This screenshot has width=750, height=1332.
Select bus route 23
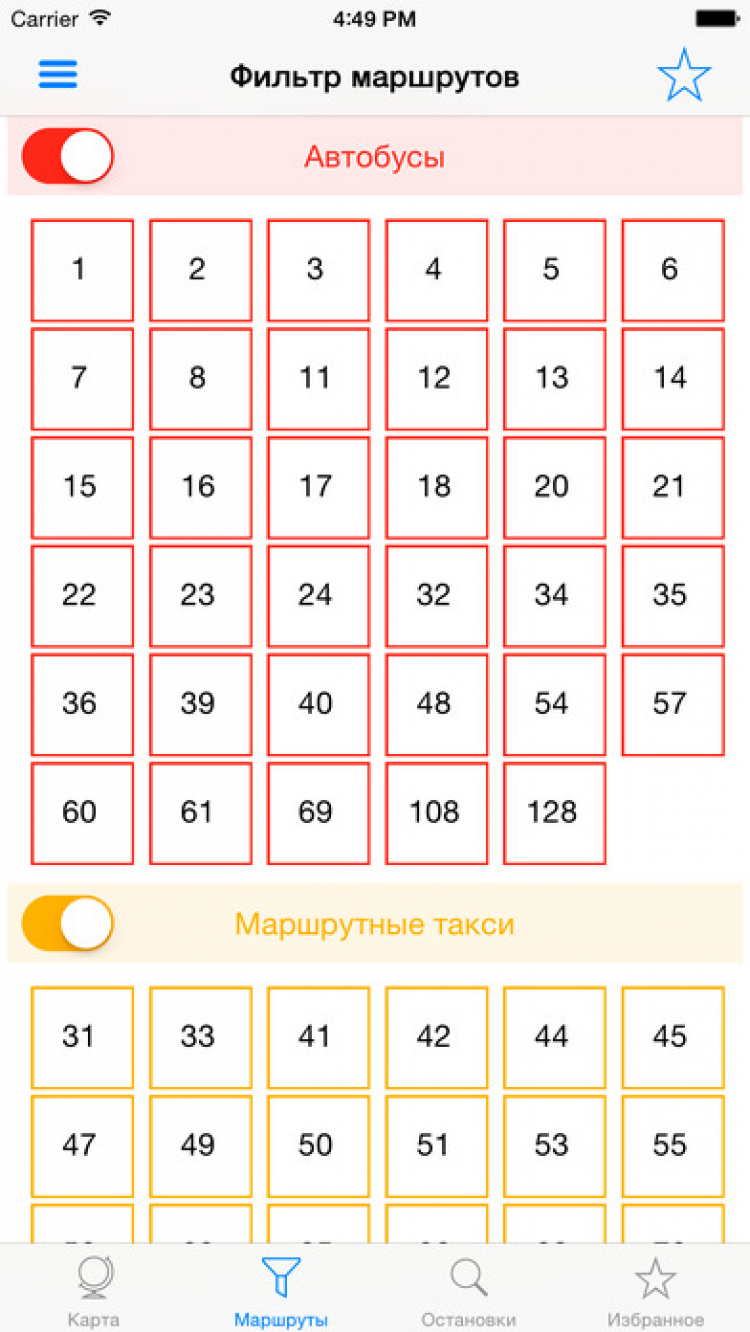pos(200,596)
